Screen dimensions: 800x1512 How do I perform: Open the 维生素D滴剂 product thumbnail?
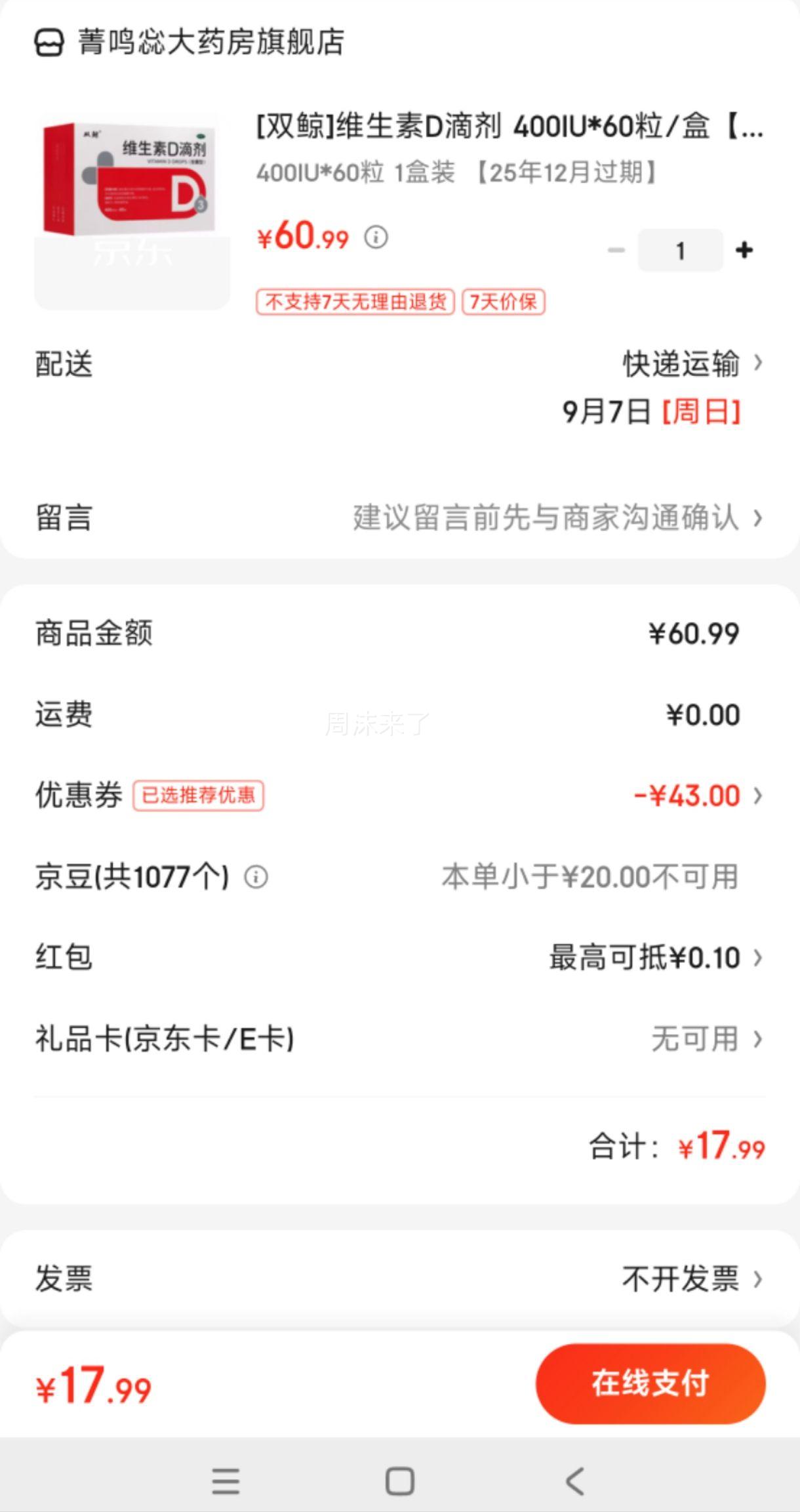131,210
